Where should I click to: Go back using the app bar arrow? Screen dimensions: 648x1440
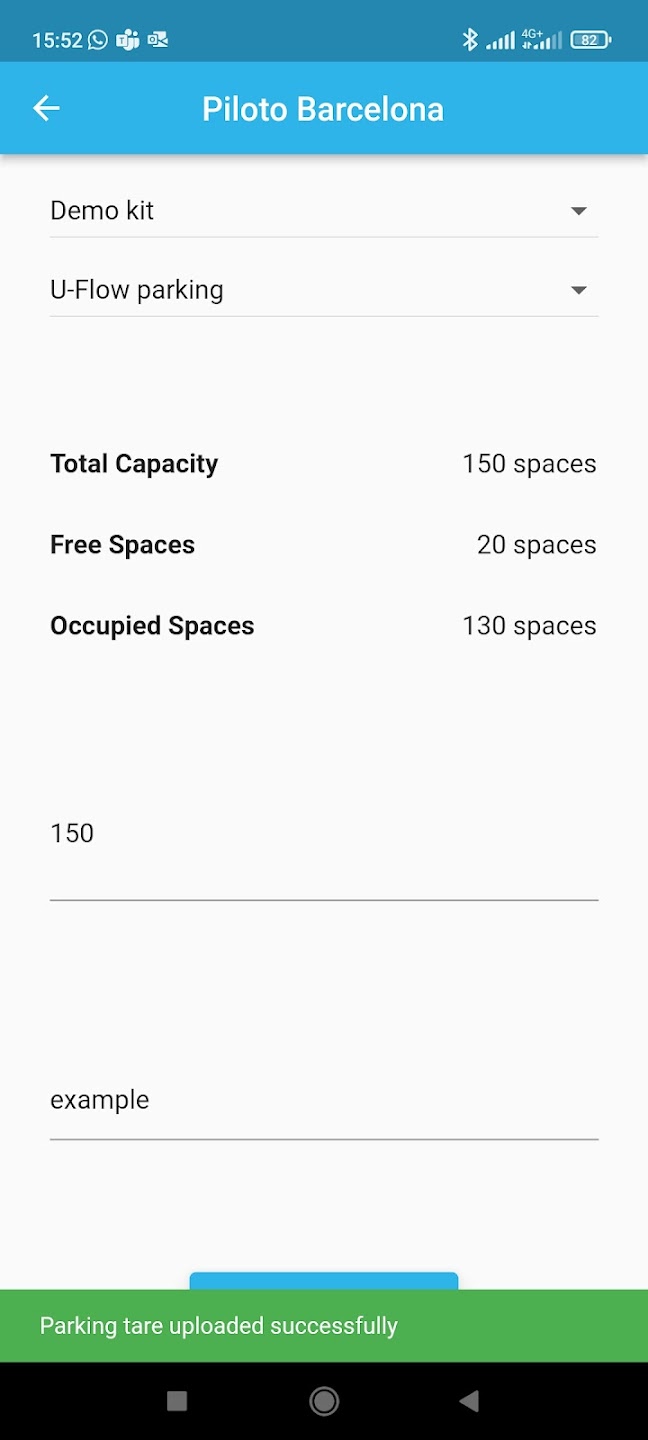coord(47,108)
